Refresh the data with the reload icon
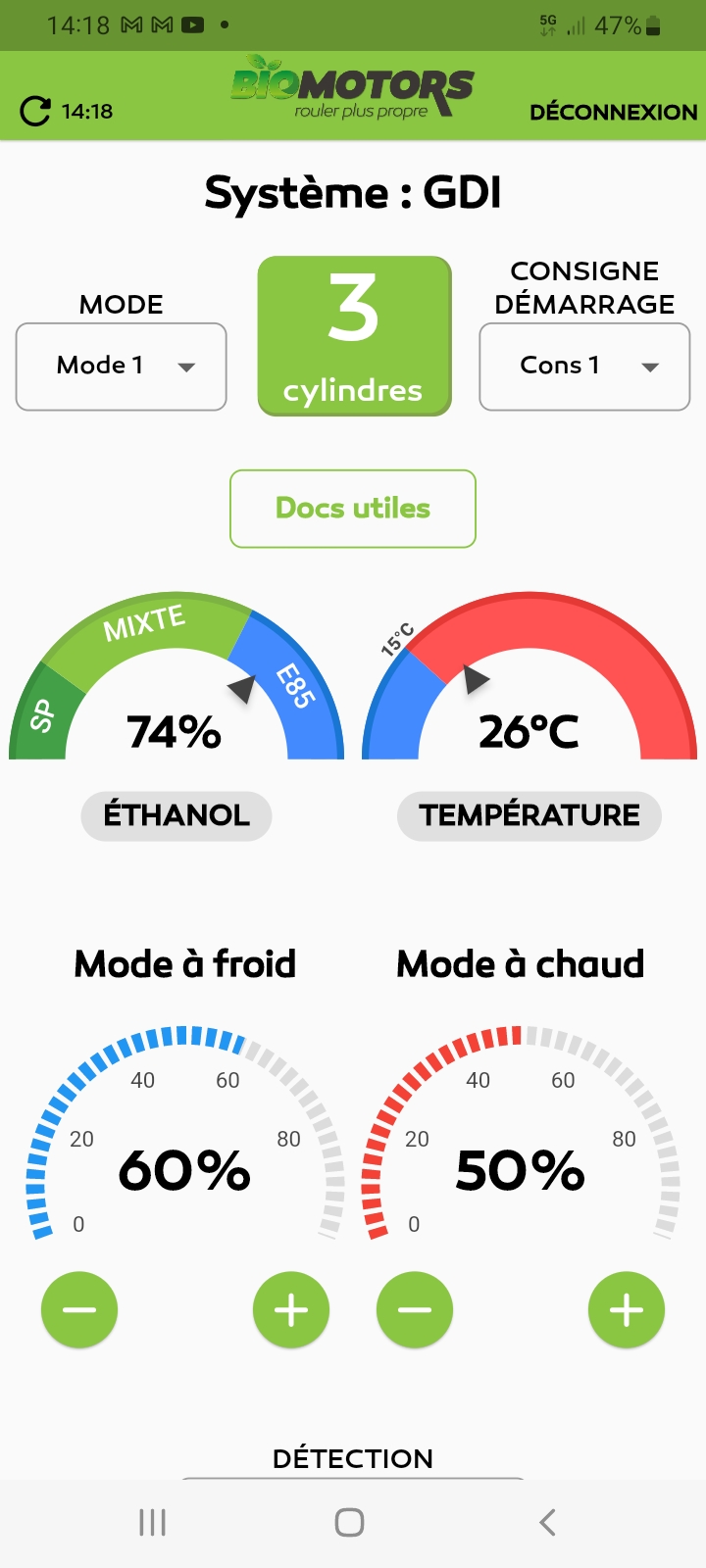The width and height of the screenshot is (706, 1568). click(35, 112)
